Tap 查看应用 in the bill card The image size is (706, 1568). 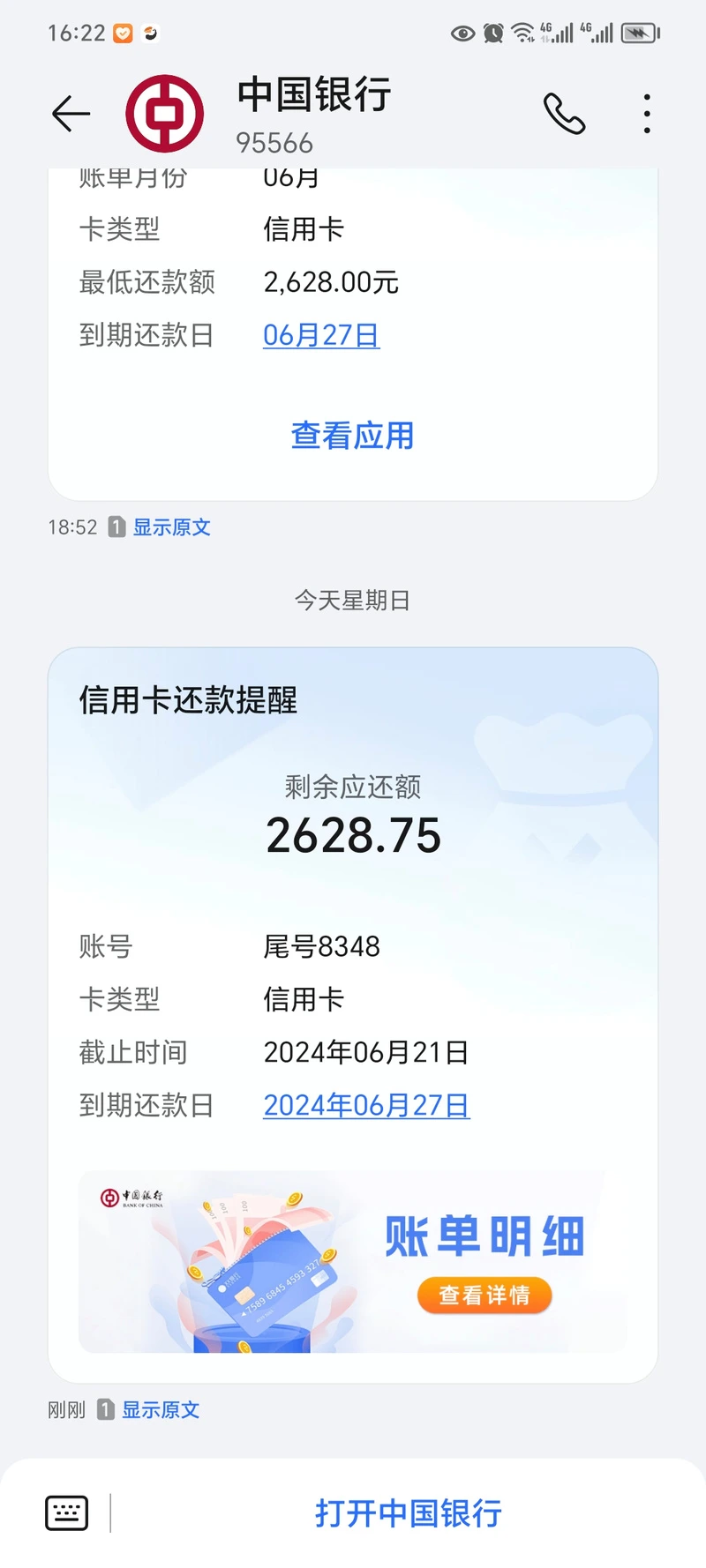click(x=352, y=436)
